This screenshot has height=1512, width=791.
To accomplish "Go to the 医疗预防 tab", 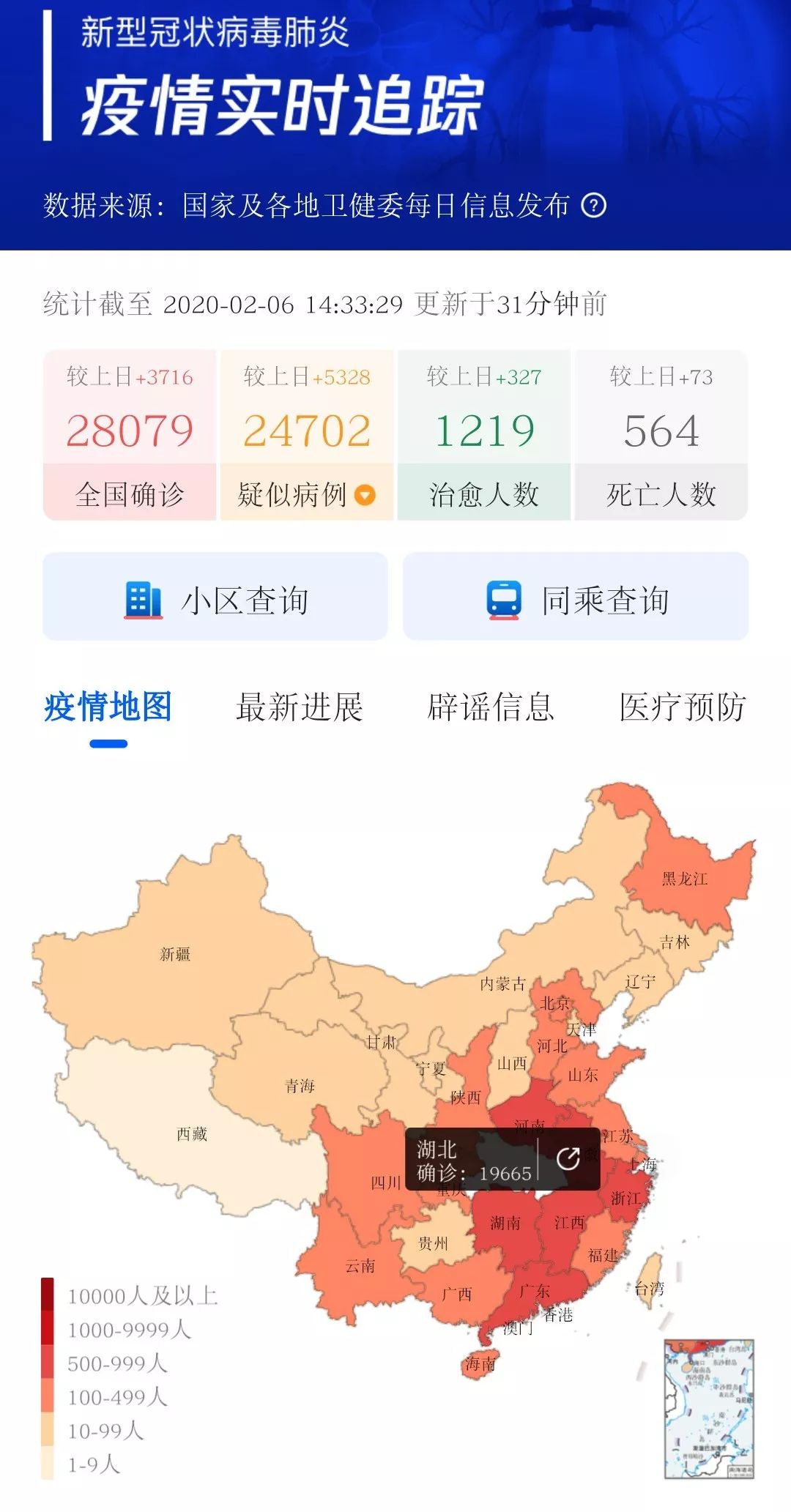I will pyautogui.click(x=682, y=707).
